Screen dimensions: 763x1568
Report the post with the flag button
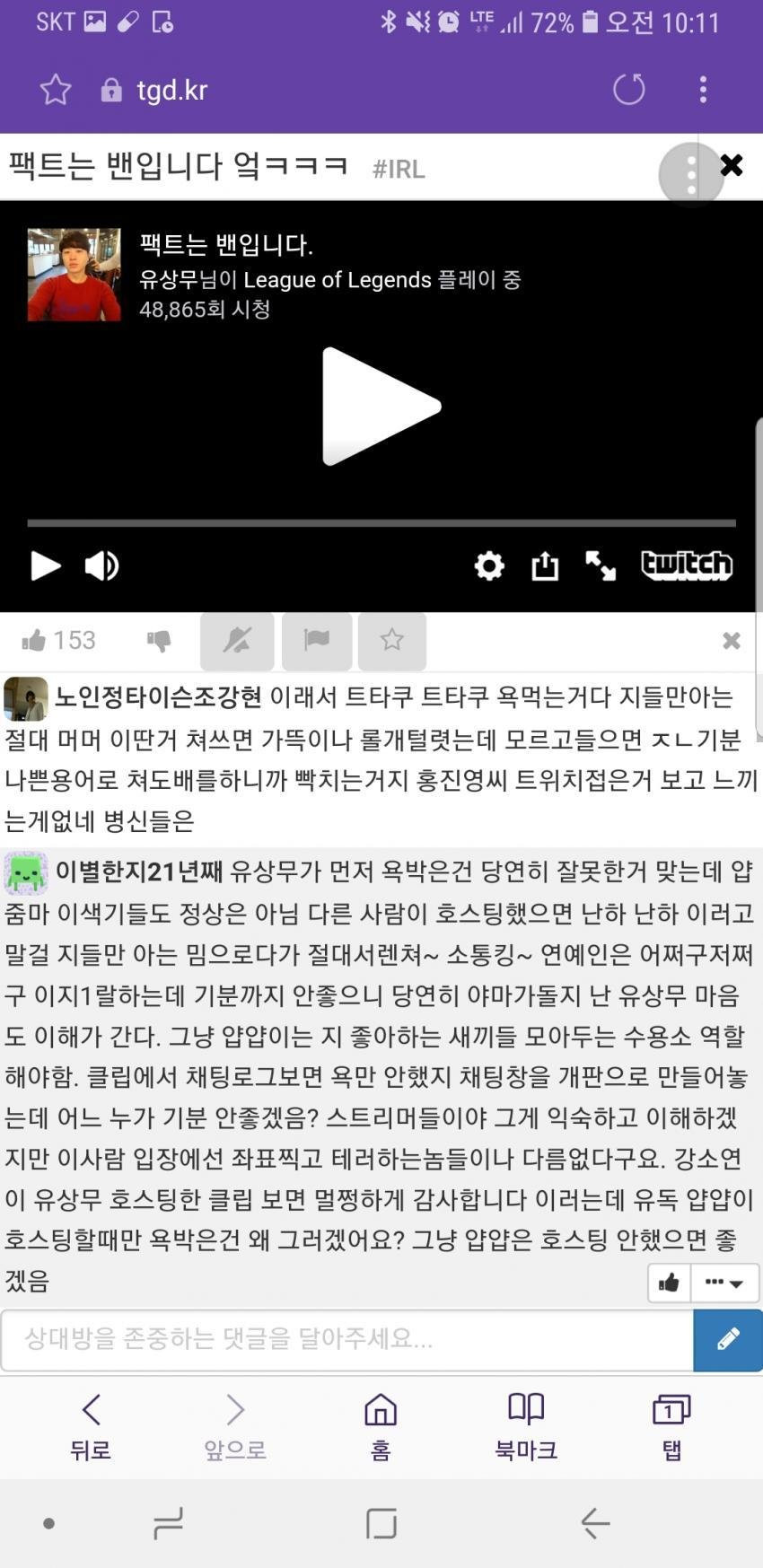pos(316,641)
